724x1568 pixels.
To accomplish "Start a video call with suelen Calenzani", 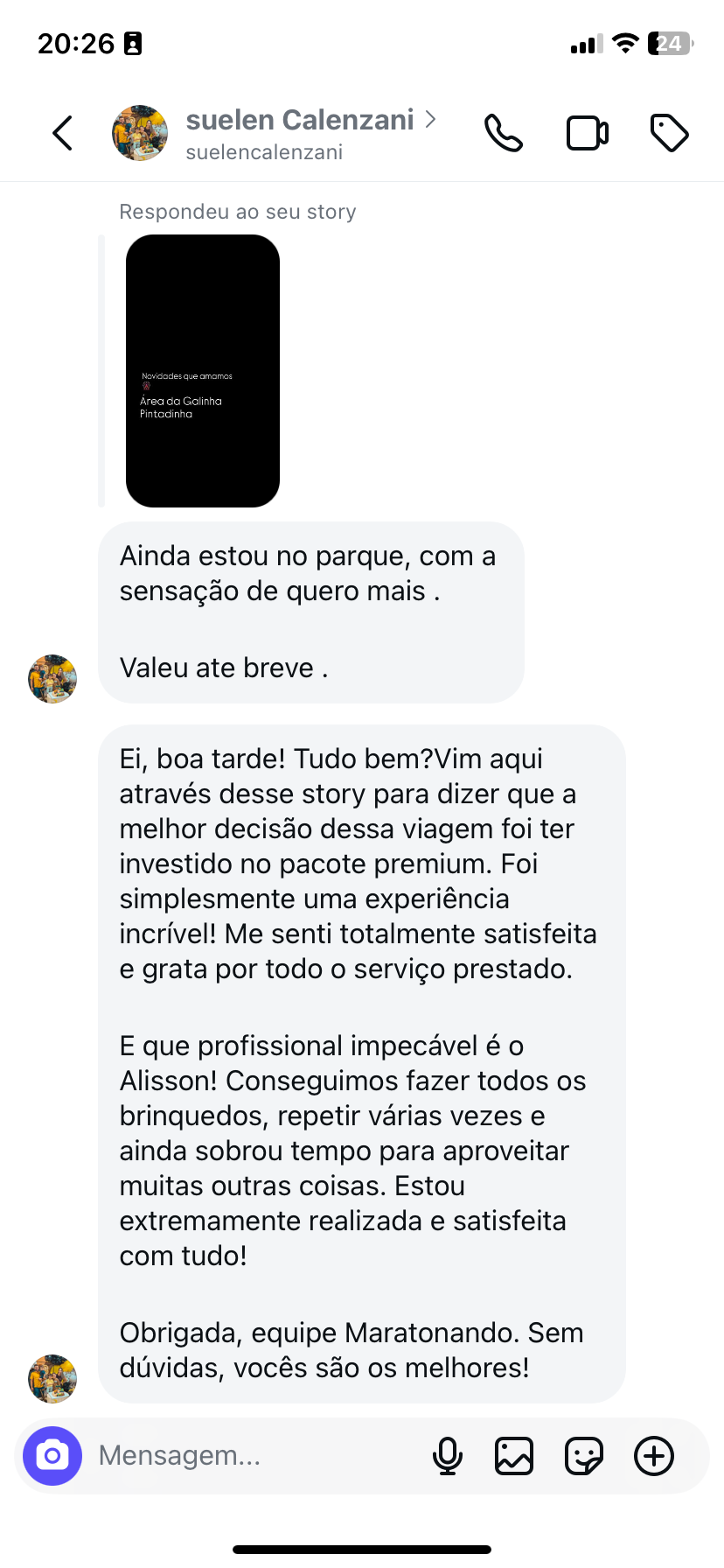I will pos(587,133).
